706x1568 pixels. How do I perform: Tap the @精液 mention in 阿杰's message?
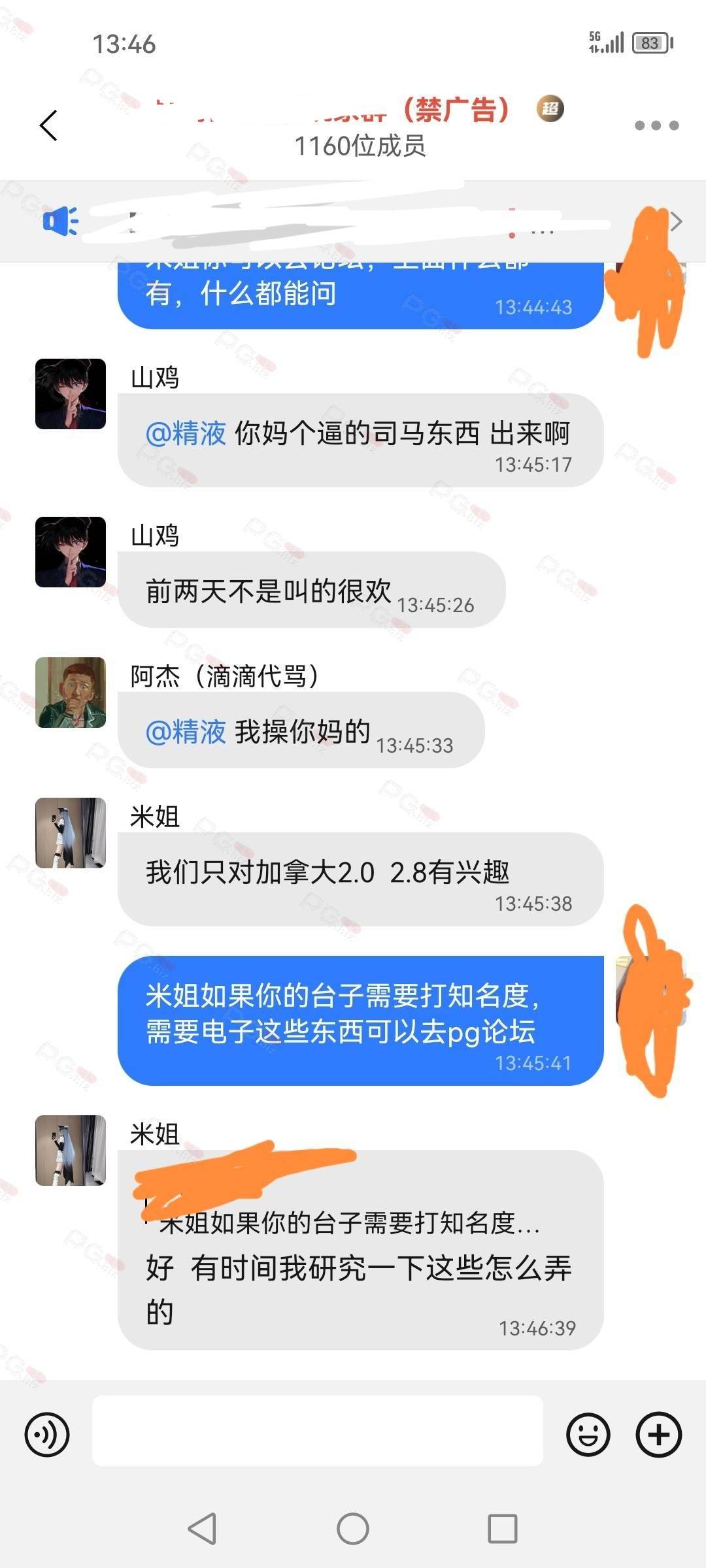(x=186, y=732)
